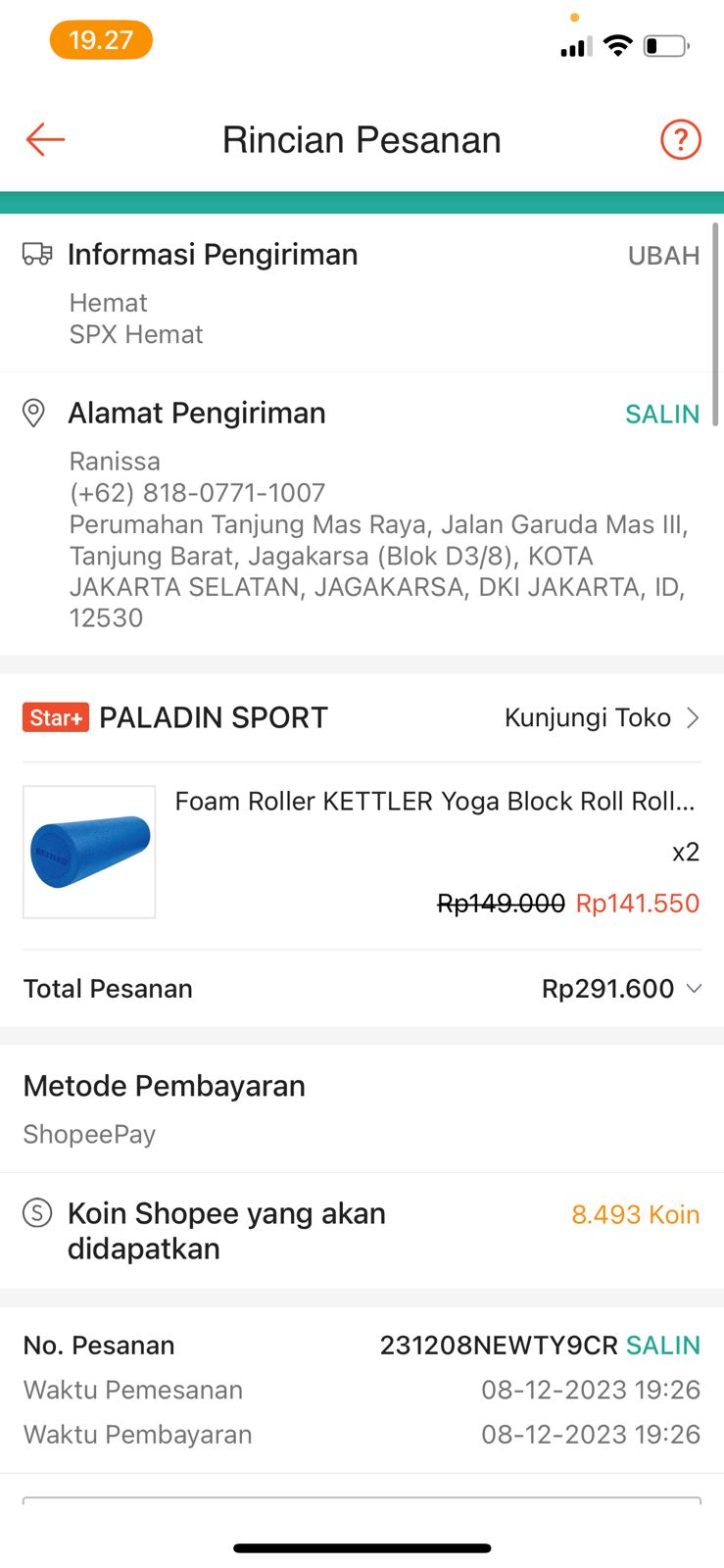
Task: Copy the order number 231208NEWTY9CR
Action: pos(663,1346)
